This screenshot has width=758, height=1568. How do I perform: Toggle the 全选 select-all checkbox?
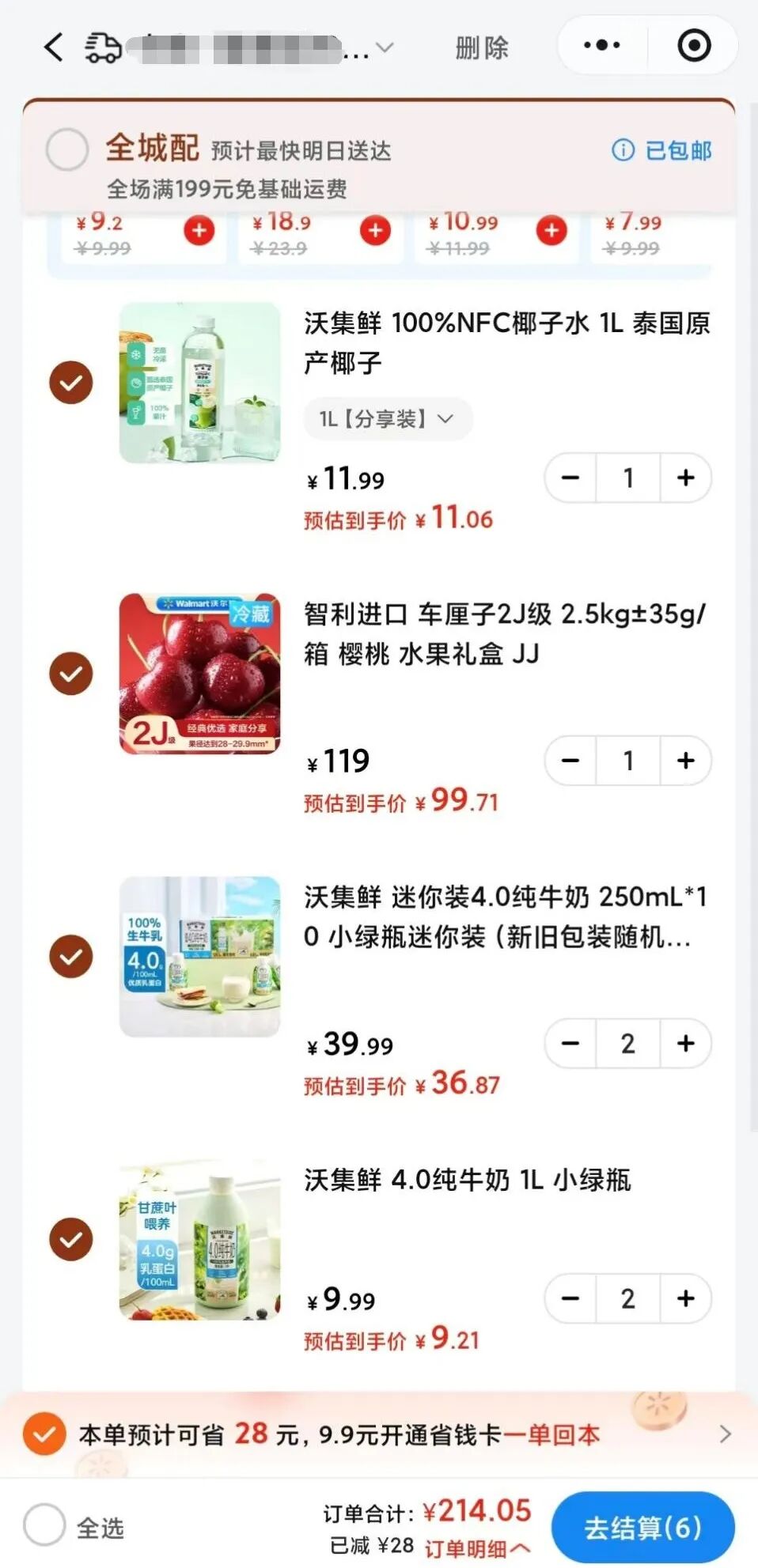coord(44,1525)
